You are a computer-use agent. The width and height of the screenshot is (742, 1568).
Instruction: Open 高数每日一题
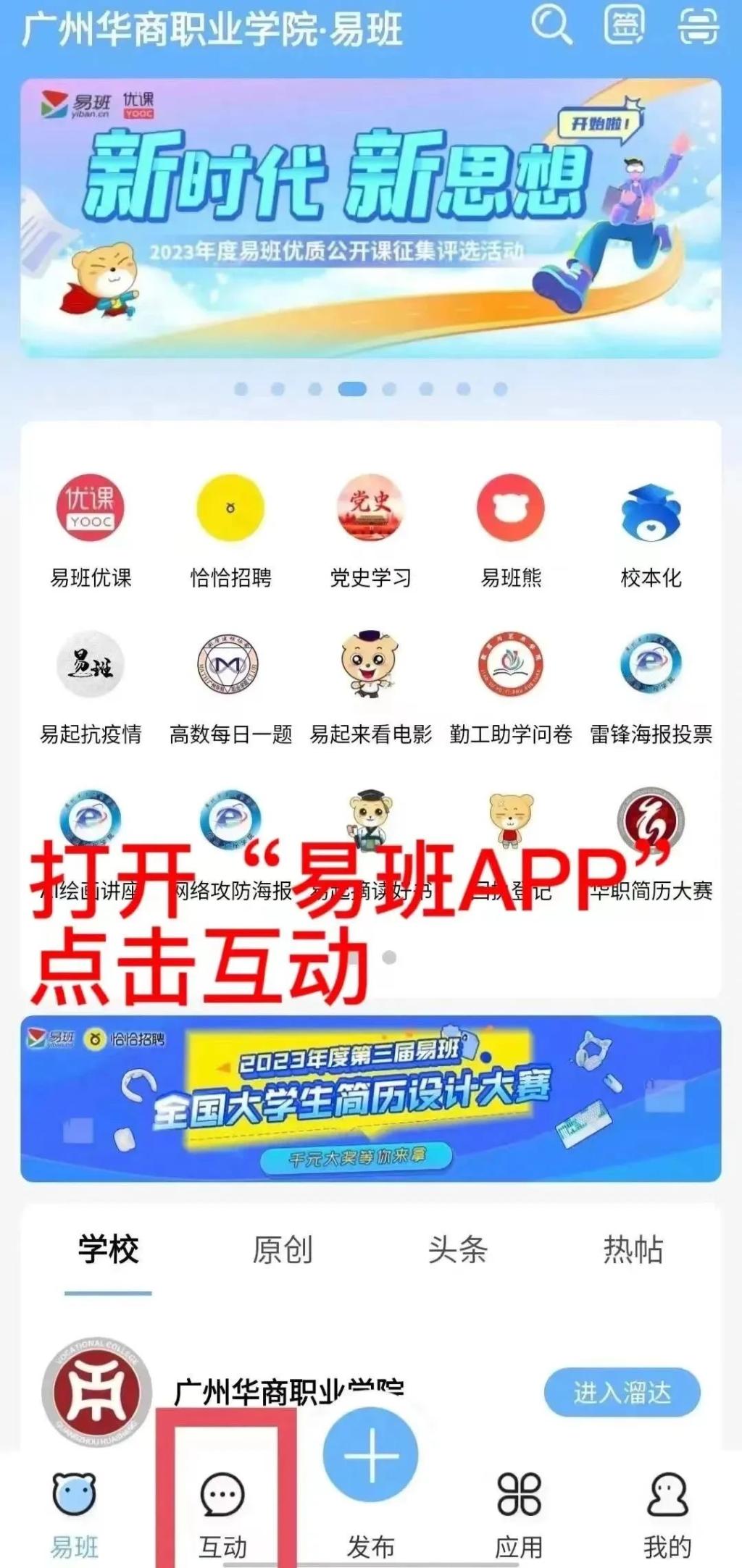[x=230, y=665]
